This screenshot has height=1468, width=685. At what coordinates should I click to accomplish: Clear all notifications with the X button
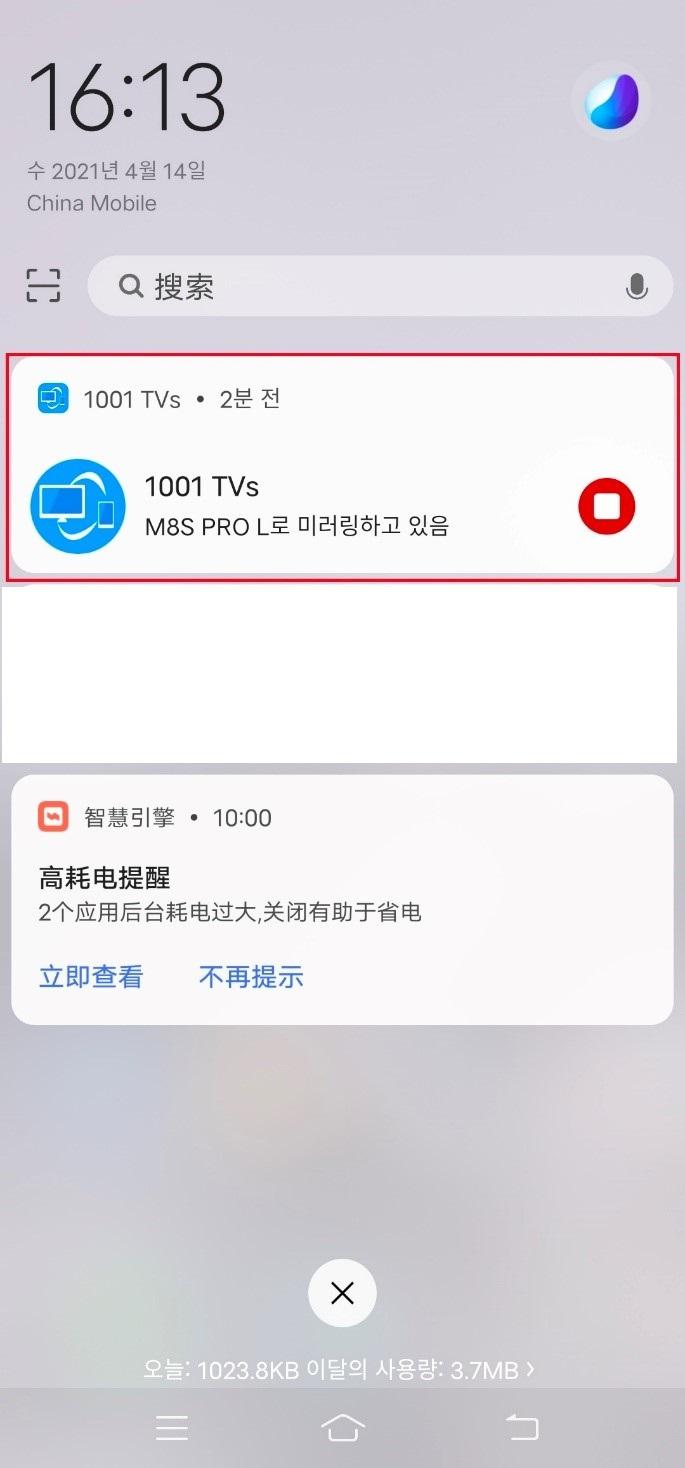click(x=342, y=1294)
